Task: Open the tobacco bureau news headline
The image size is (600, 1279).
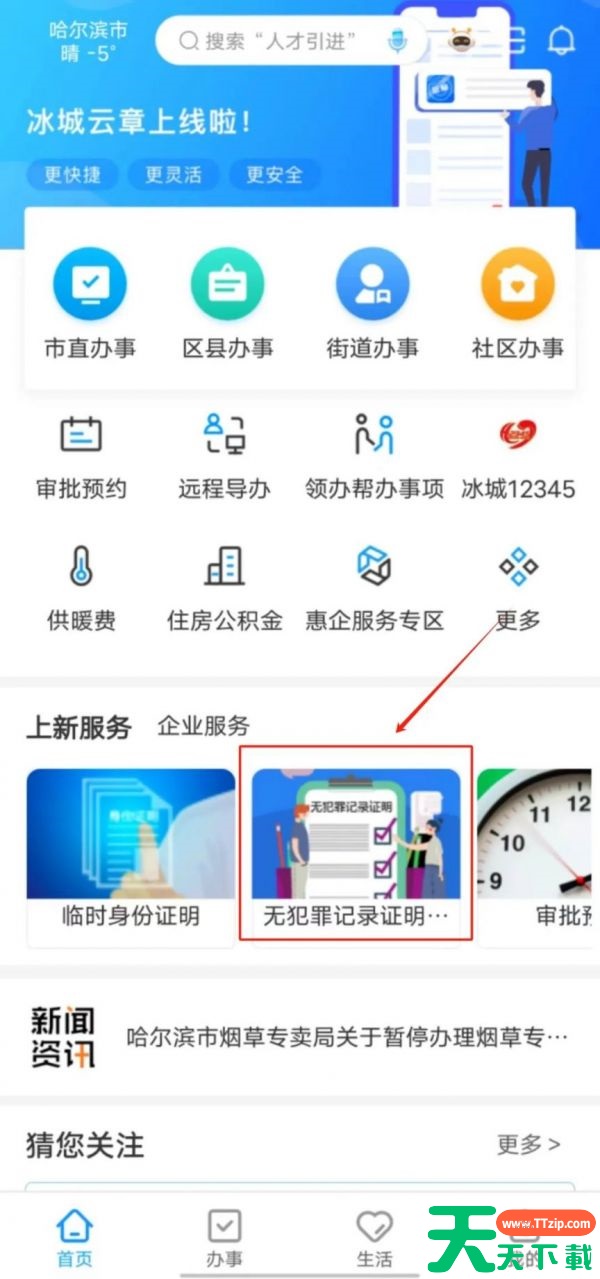Action: pos(346,1037)
